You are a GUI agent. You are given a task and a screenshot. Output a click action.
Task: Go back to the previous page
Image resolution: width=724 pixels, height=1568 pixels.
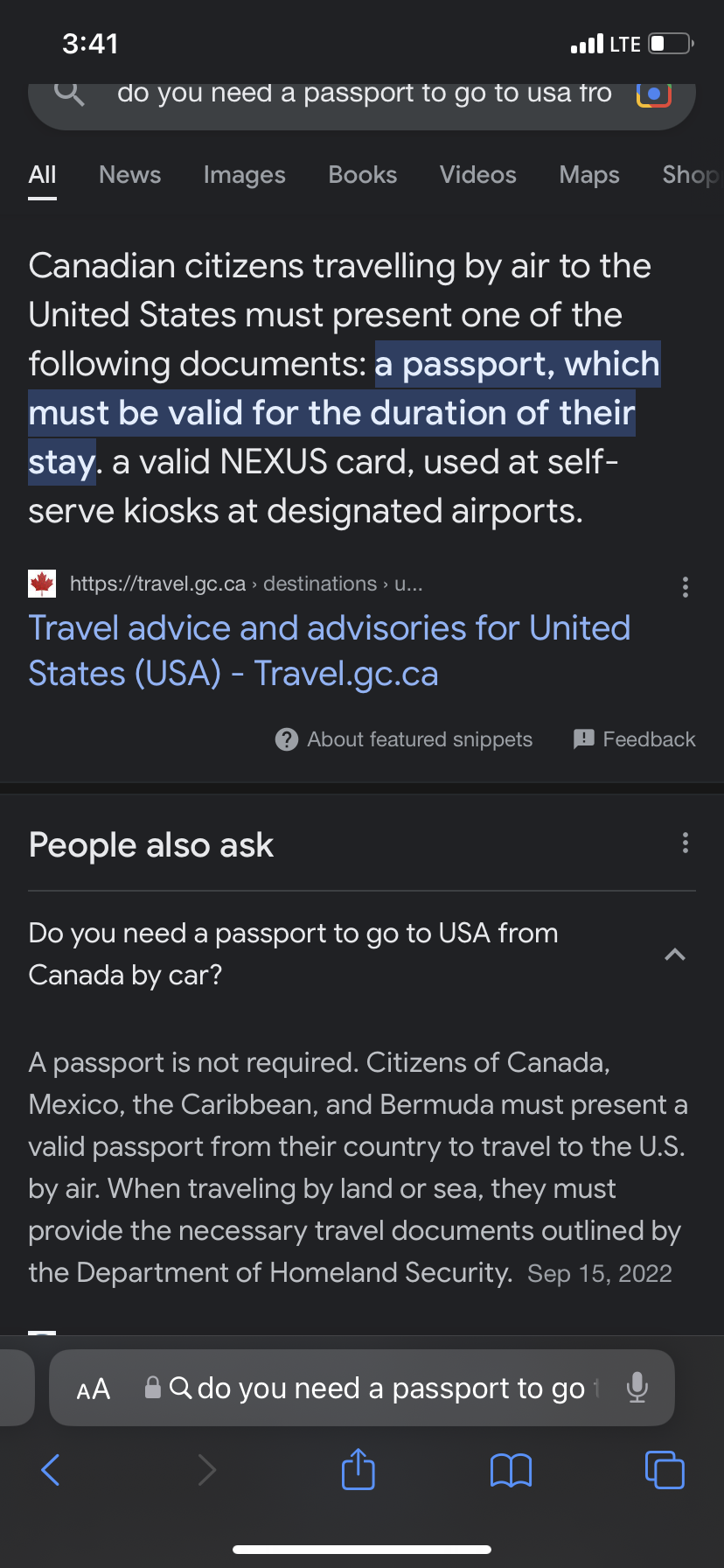point(51,1470)
